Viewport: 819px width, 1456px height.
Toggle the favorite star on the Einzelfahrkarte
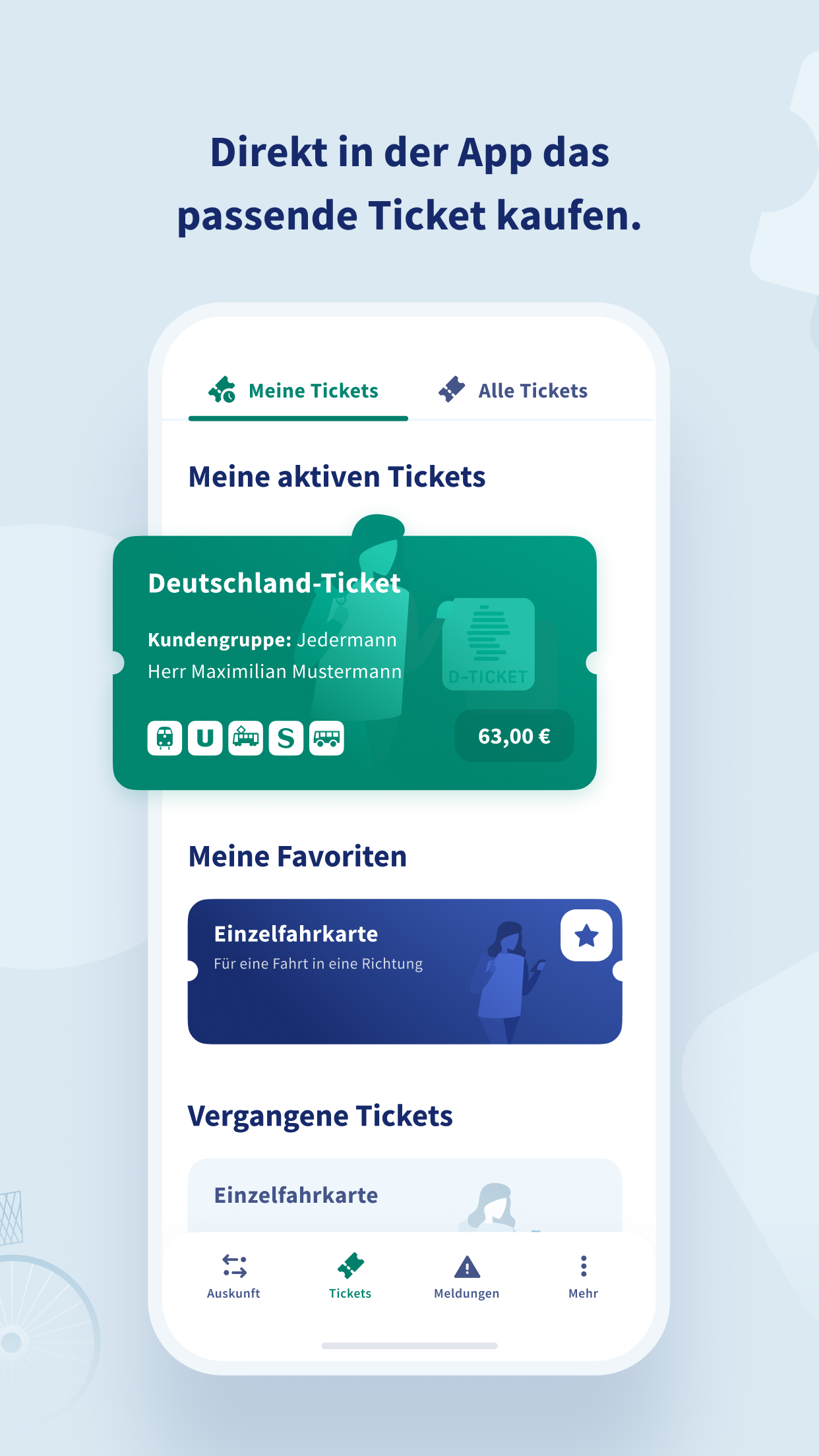pos(586,935)
